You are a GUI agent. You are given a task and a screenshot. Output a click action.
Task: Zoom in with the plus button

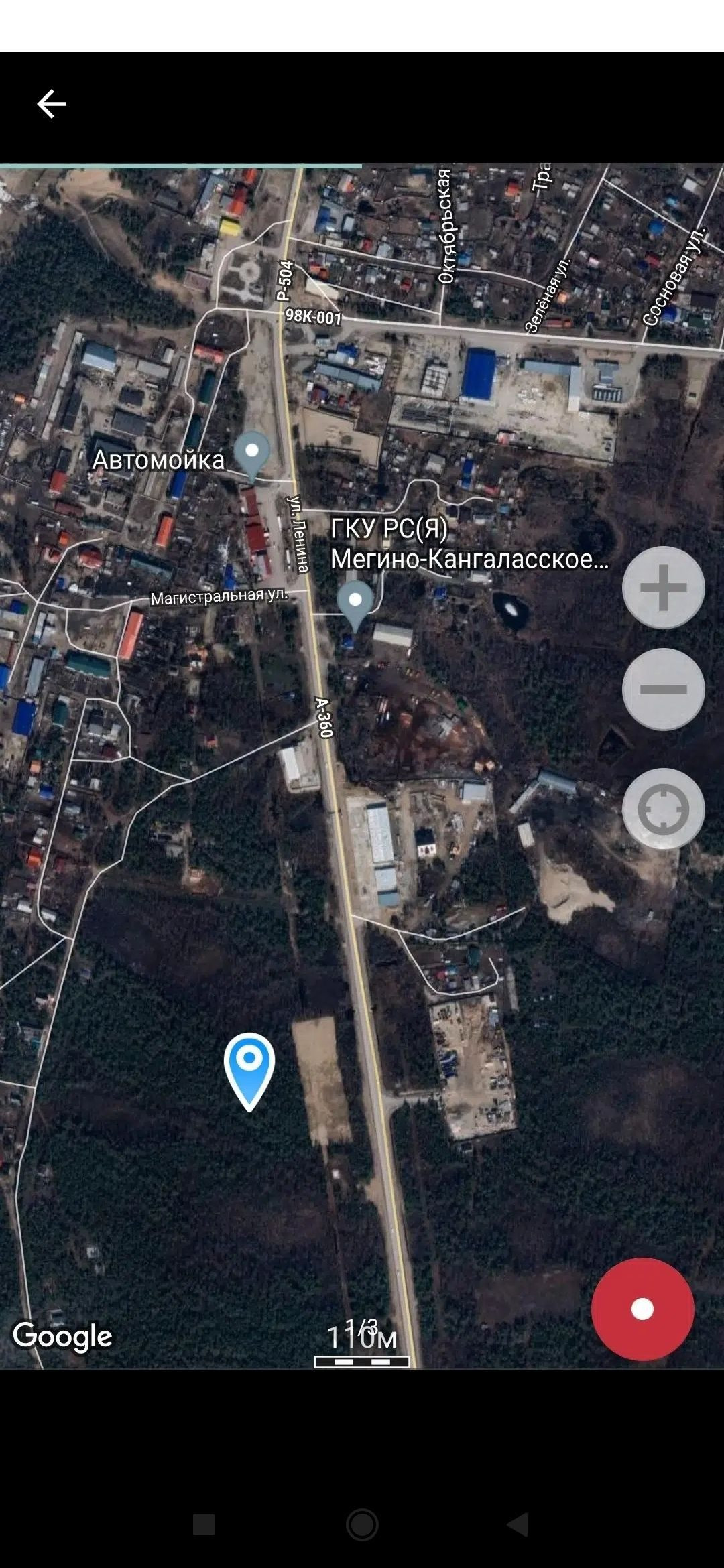coord(663,588)
